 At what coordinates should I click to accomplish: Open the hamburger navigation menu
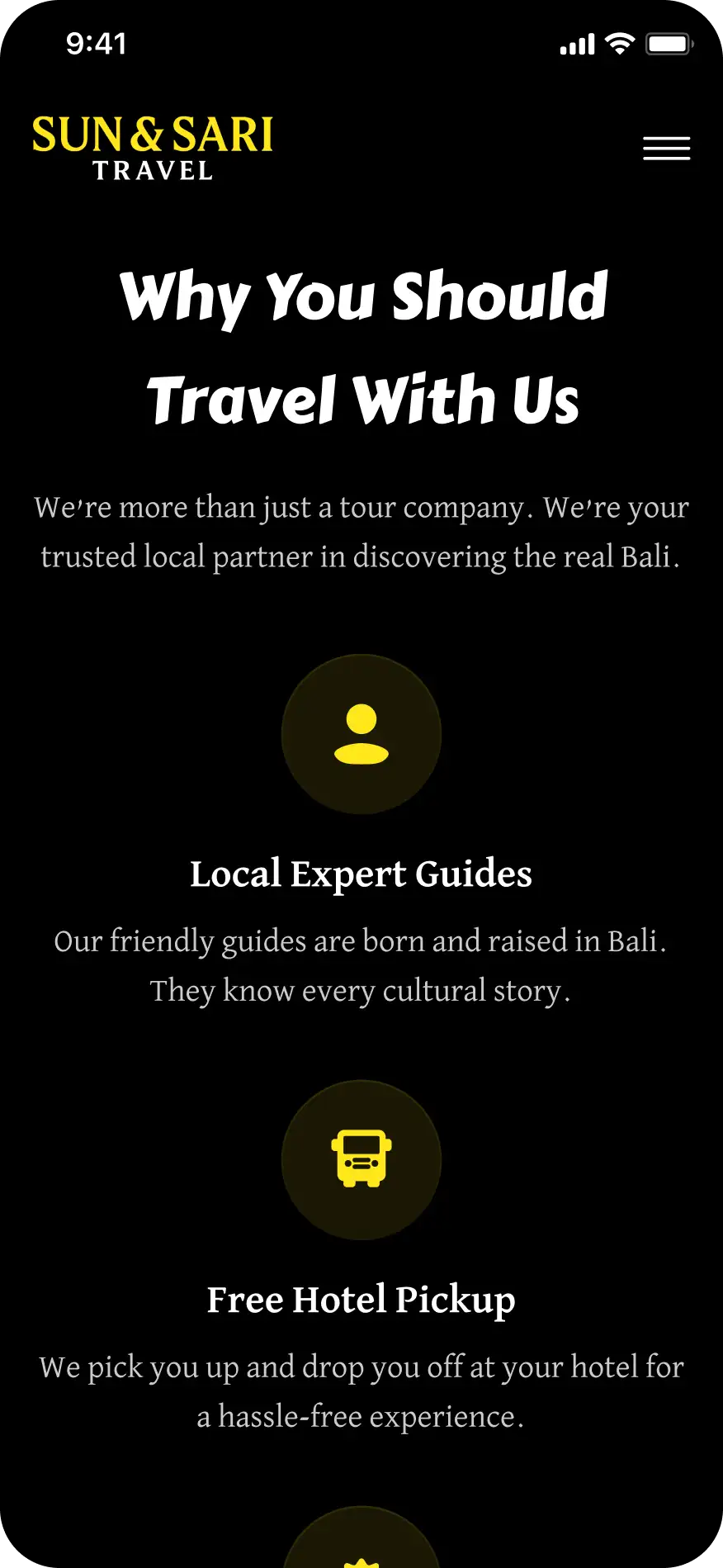(666, 149)
